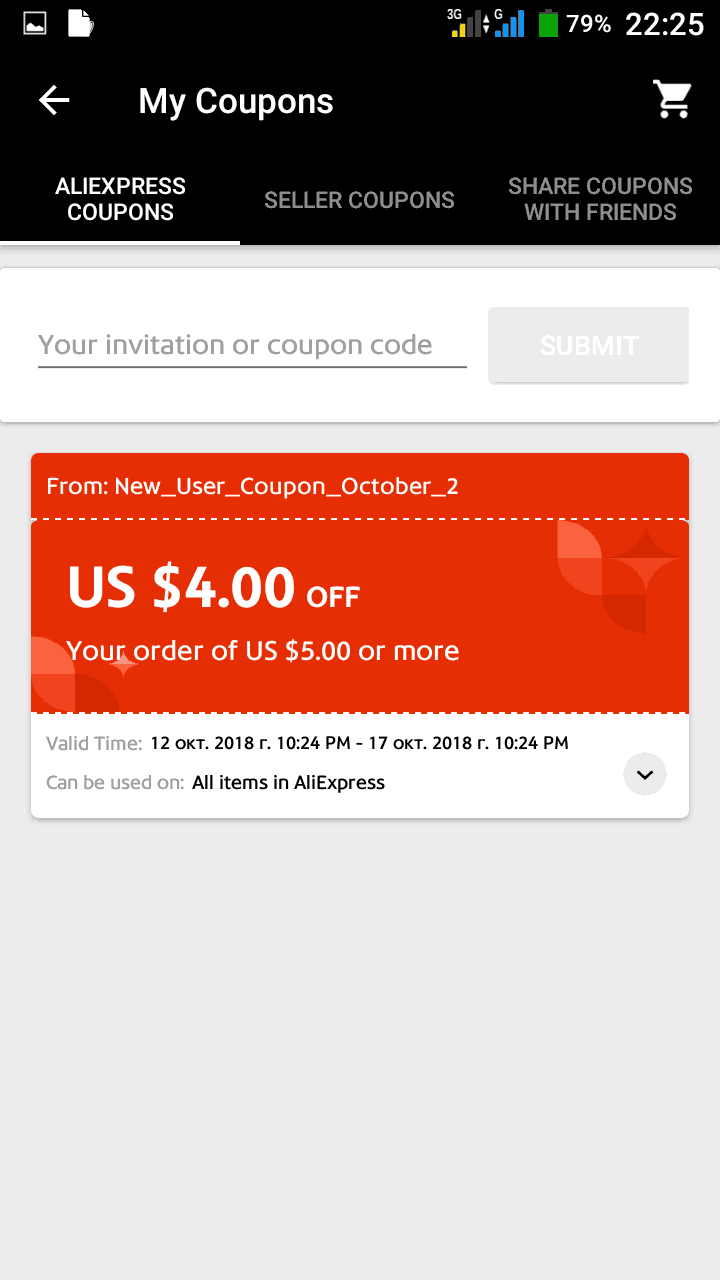Open Share Coupons With Friends tab
The image size is (720, 1280).
pos(600,200)
